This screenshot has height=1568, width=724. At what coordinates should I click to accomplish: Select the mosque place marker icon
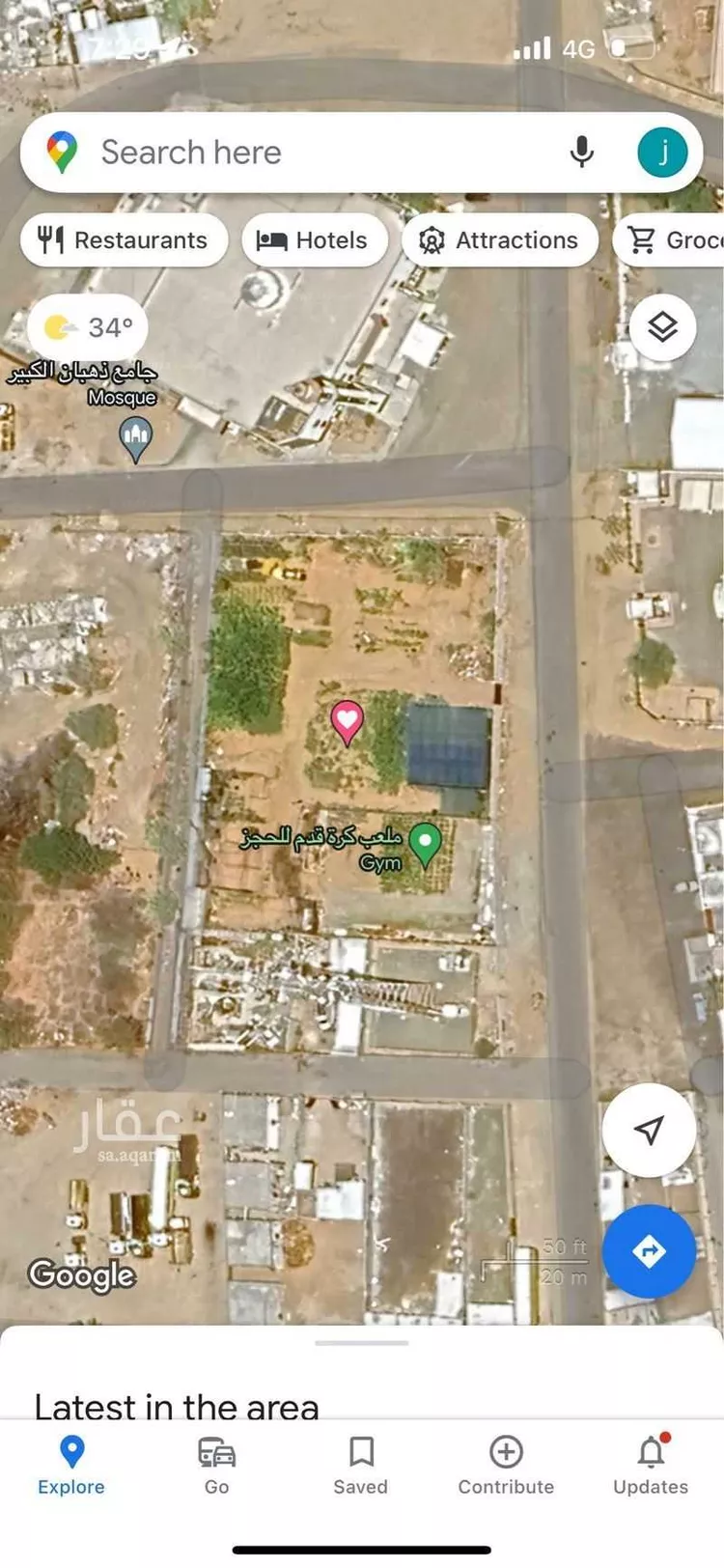click(136, 437)
